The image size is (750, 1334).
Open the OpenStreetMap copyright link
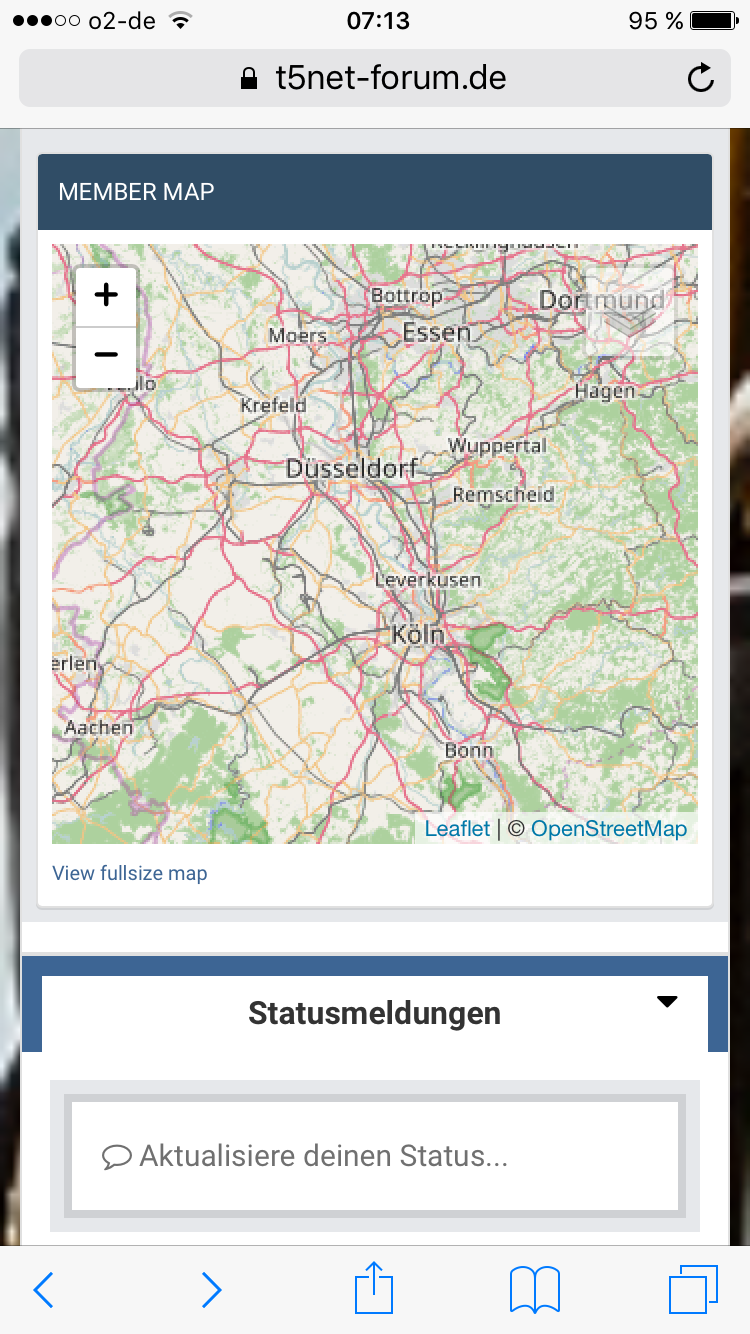(609, 828)
